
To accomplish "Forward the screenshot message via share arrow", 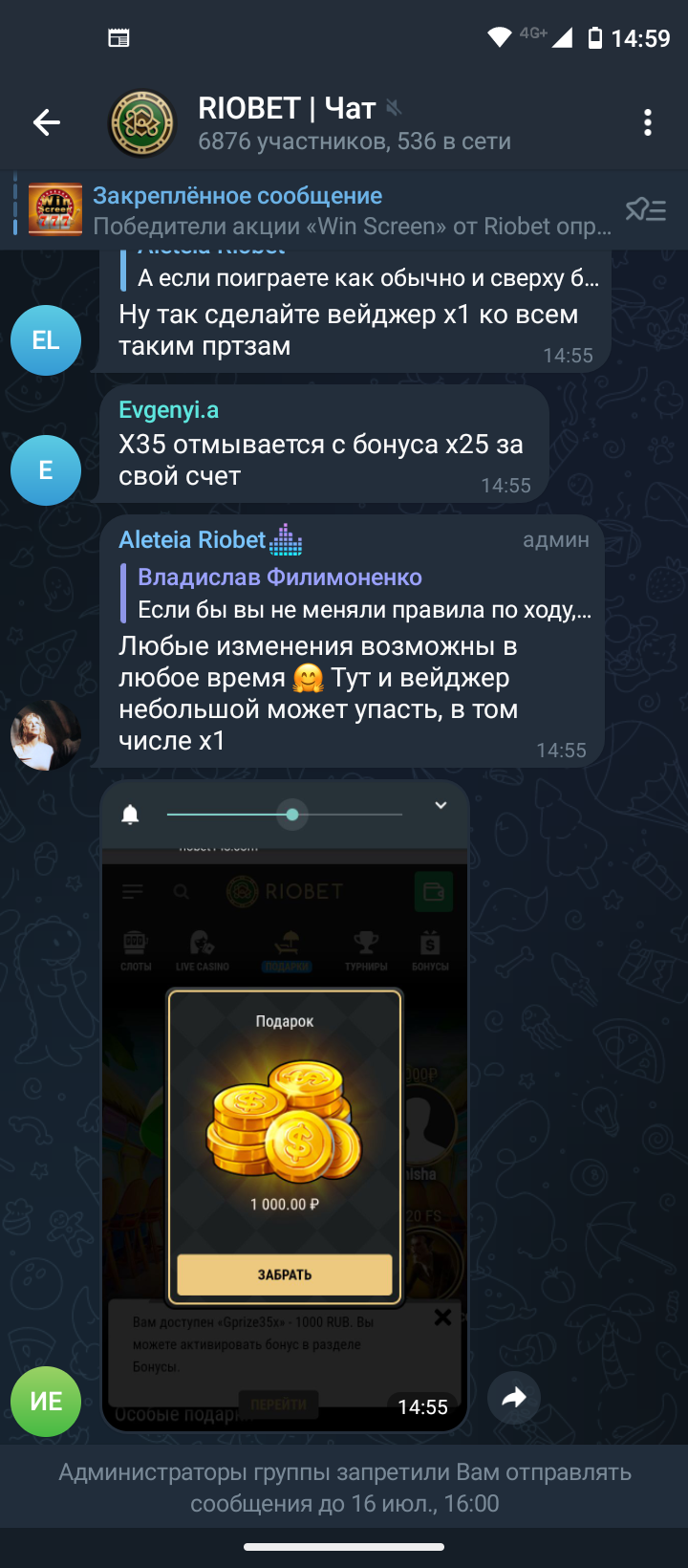I will pos(514,1399).
